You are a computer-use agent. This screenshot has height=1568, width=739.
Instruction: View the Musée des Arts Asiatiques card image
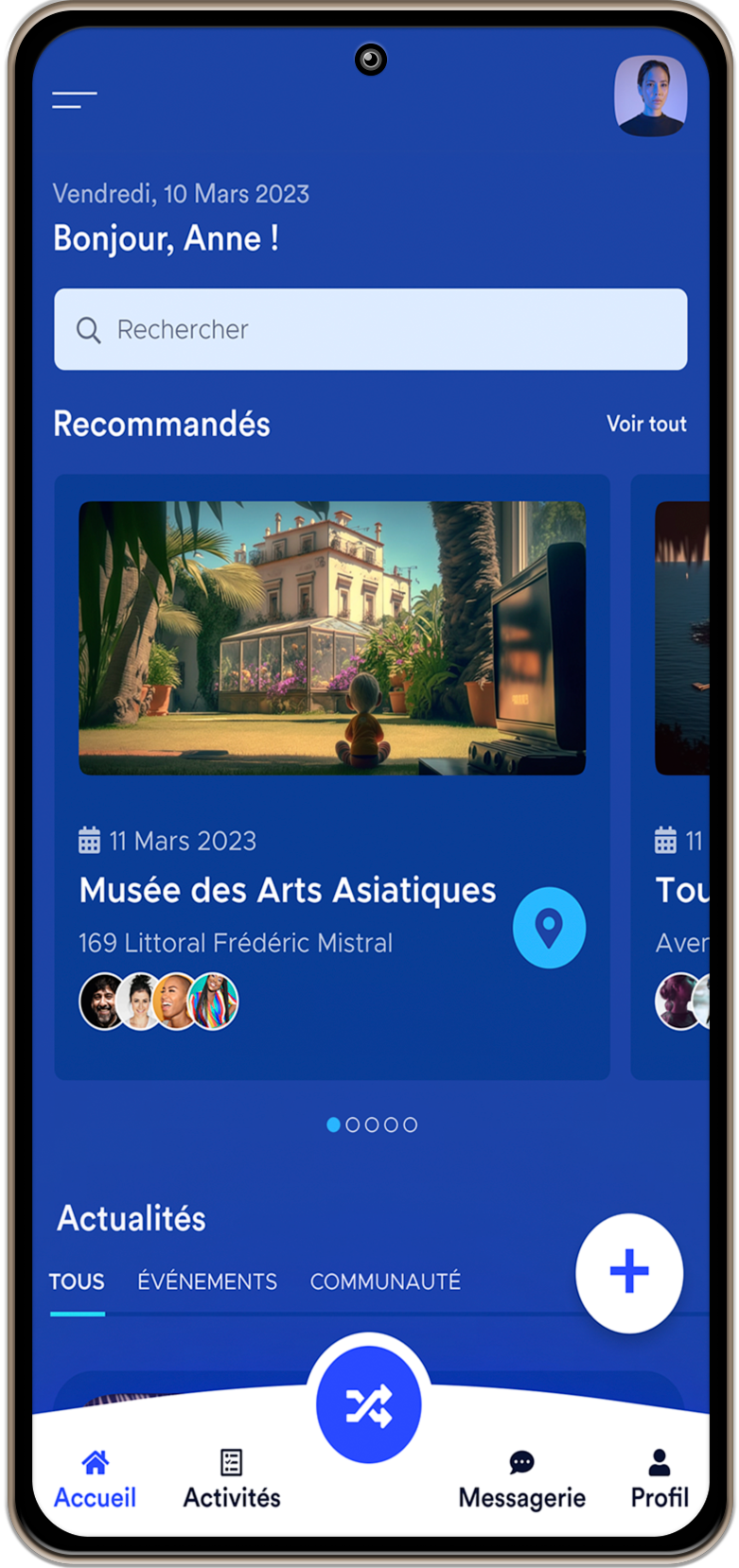tap(331, 637)
